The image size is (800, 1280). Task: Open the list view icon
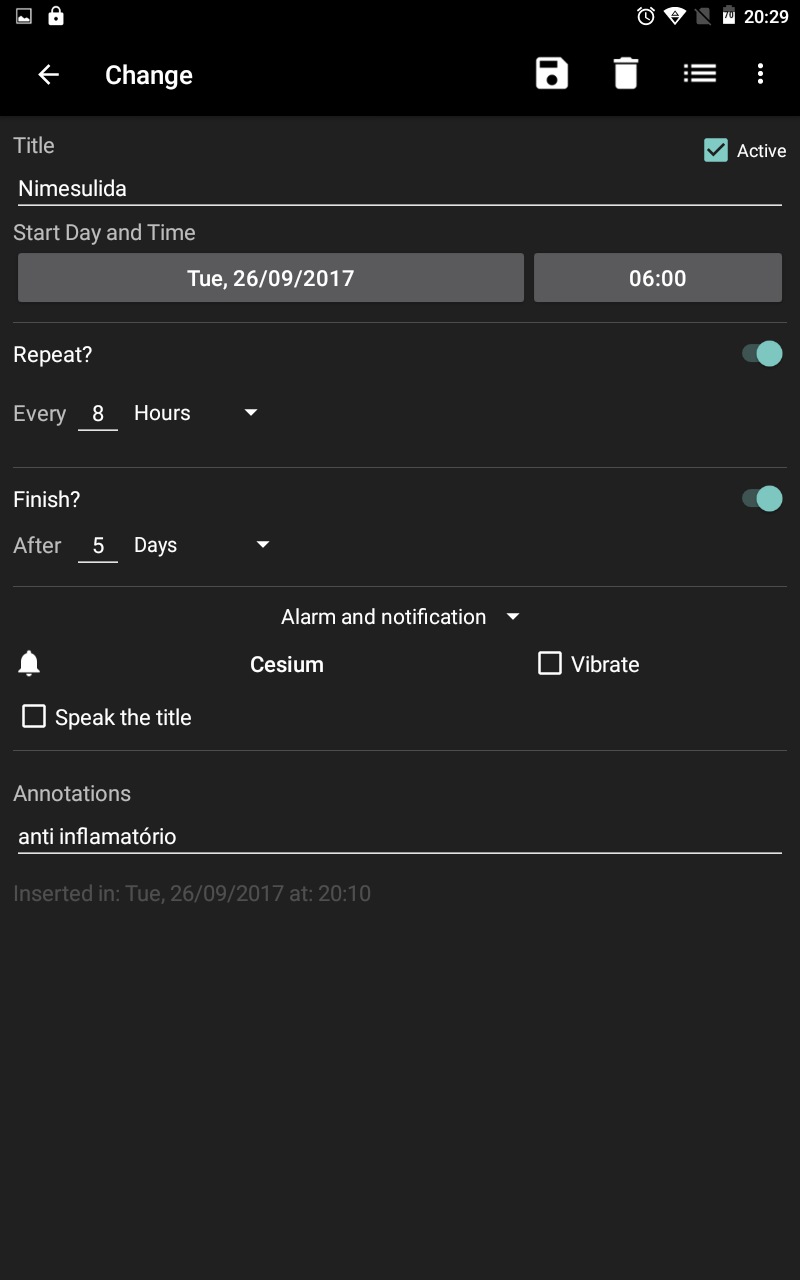[x=700, y=74]
